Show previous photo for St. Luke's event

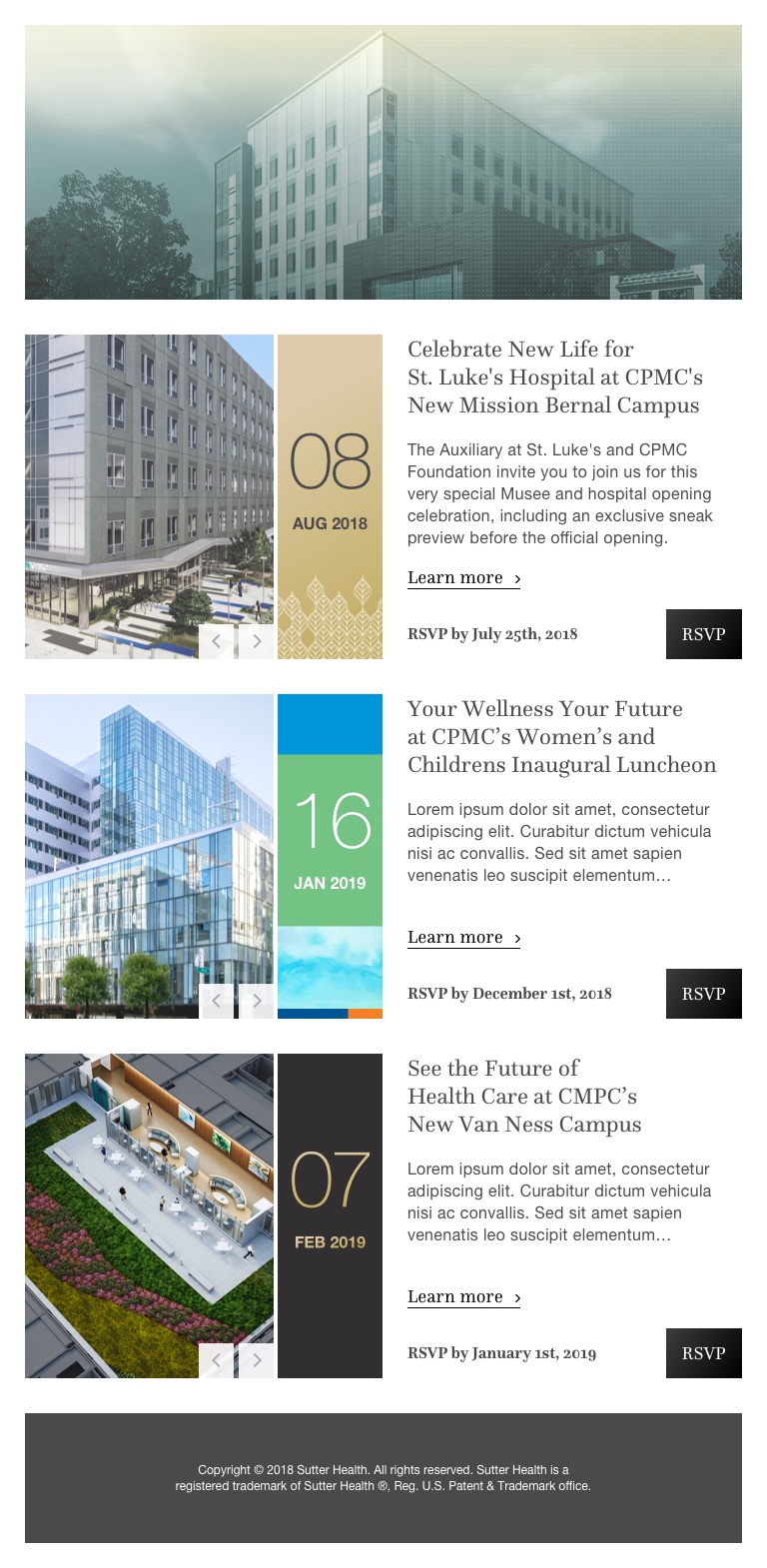click(x=217, y=641)
